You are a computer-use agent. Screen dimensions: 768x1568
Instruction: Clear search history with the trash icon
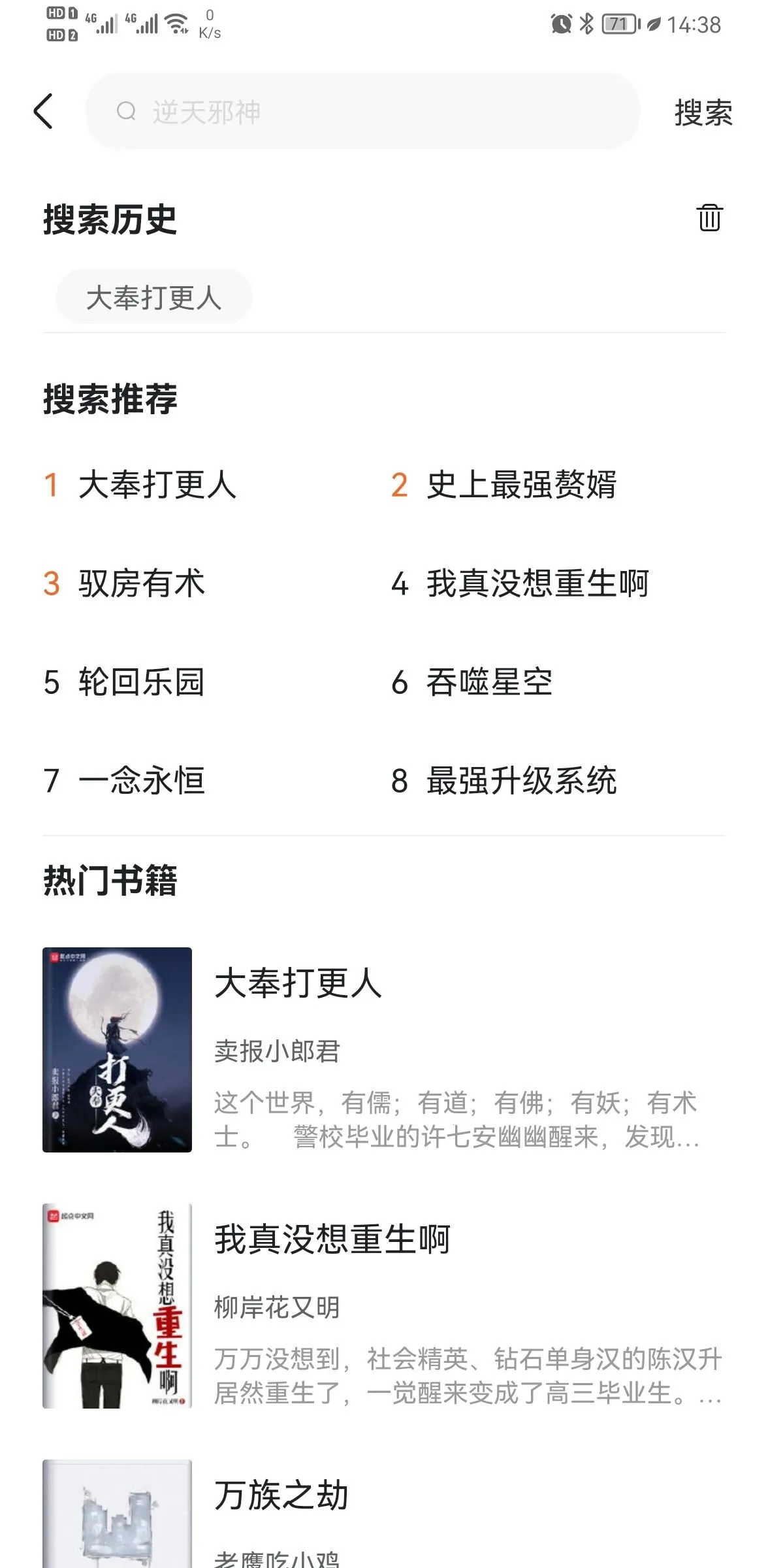pyautogui.click(x=709, y=218)
